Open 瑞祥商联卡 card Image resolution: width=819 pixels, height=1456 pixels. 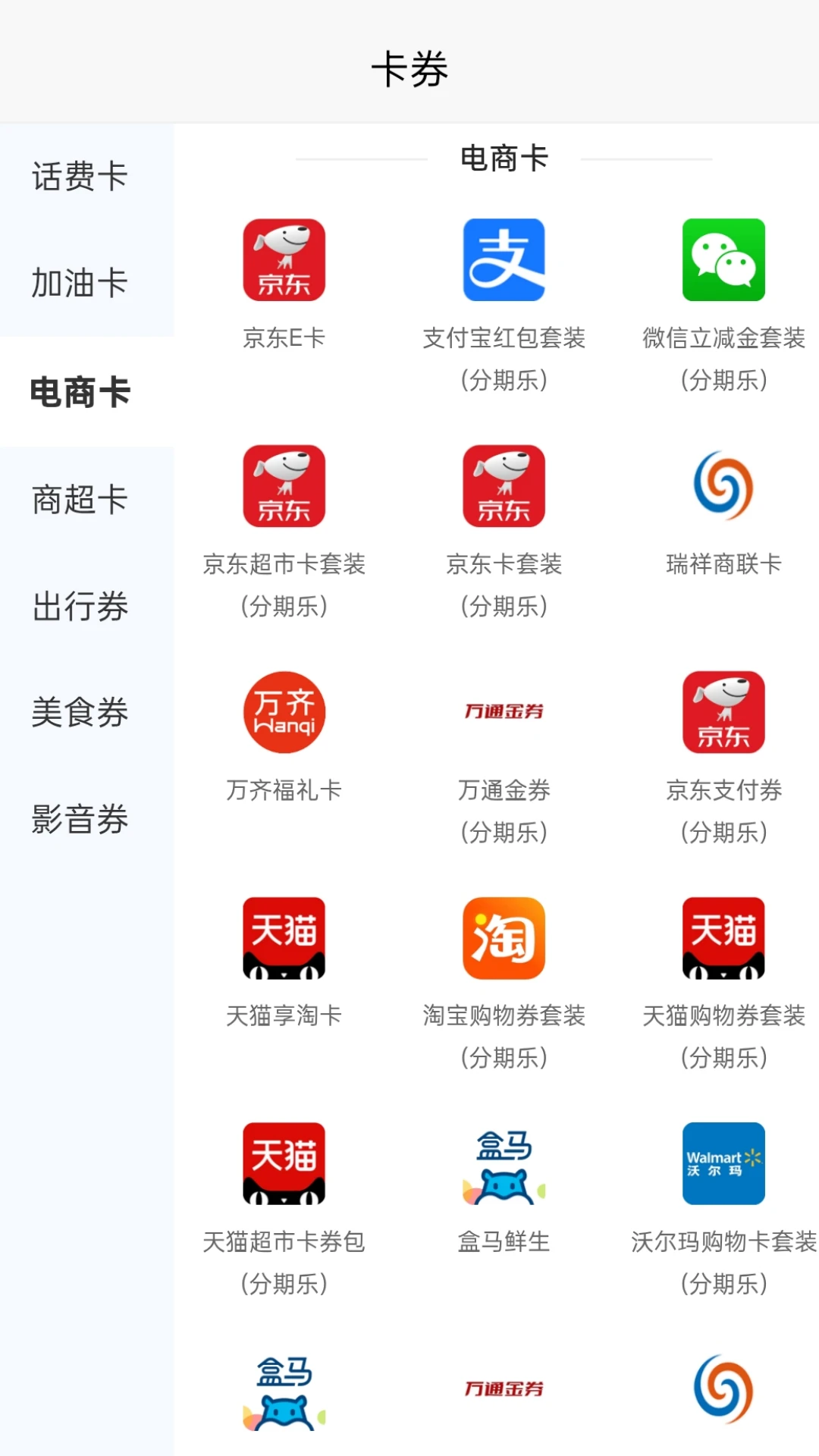tap(723, 487)
